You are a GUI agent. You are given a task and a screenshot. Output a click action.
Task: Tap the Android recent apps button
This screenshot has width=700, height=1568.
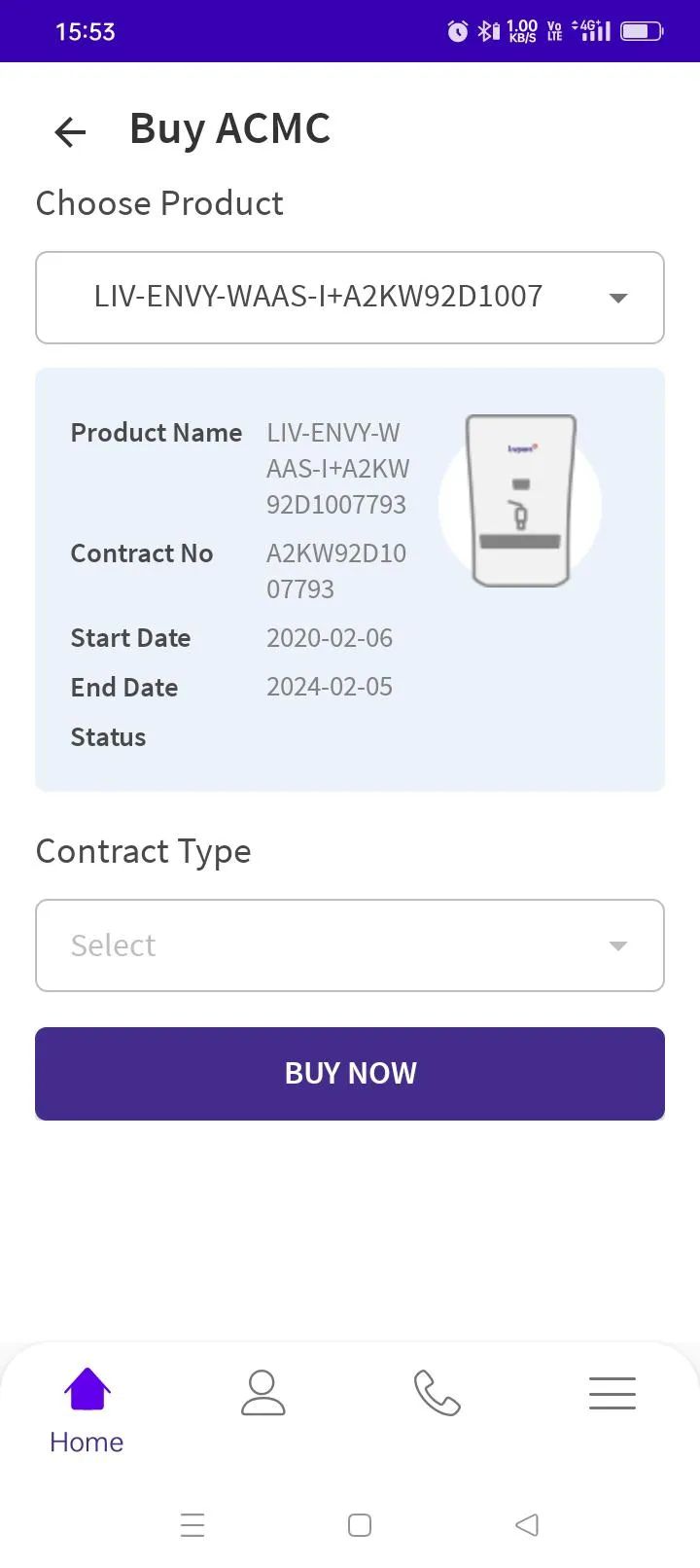coord(192,1525)
